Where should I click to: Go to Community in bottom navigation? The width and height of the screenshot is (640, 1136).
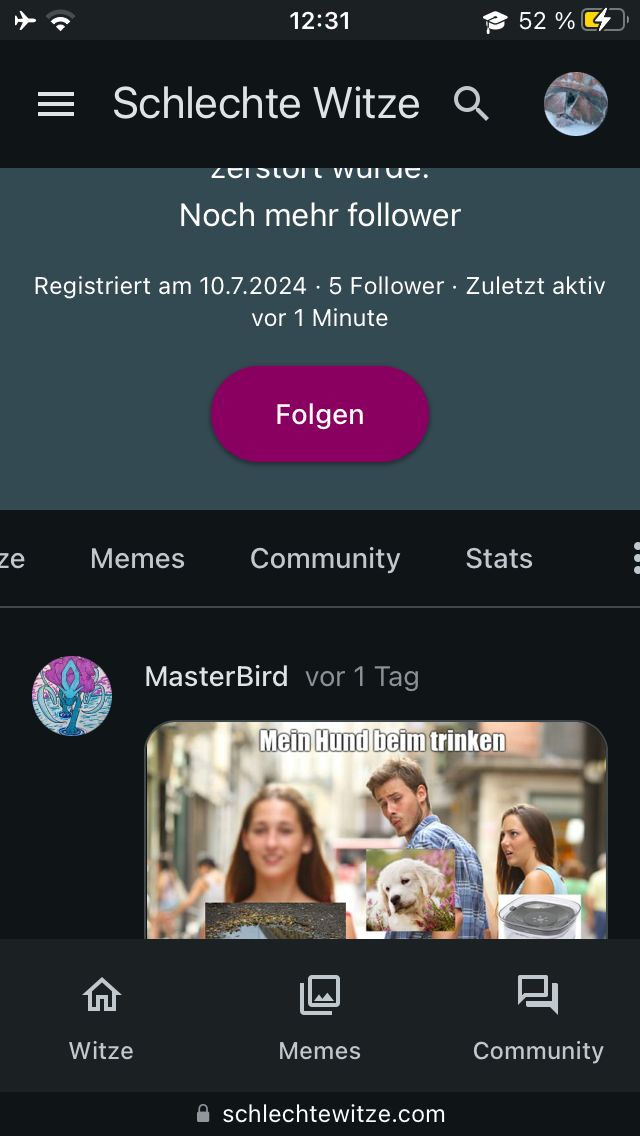coord(538,1018)
